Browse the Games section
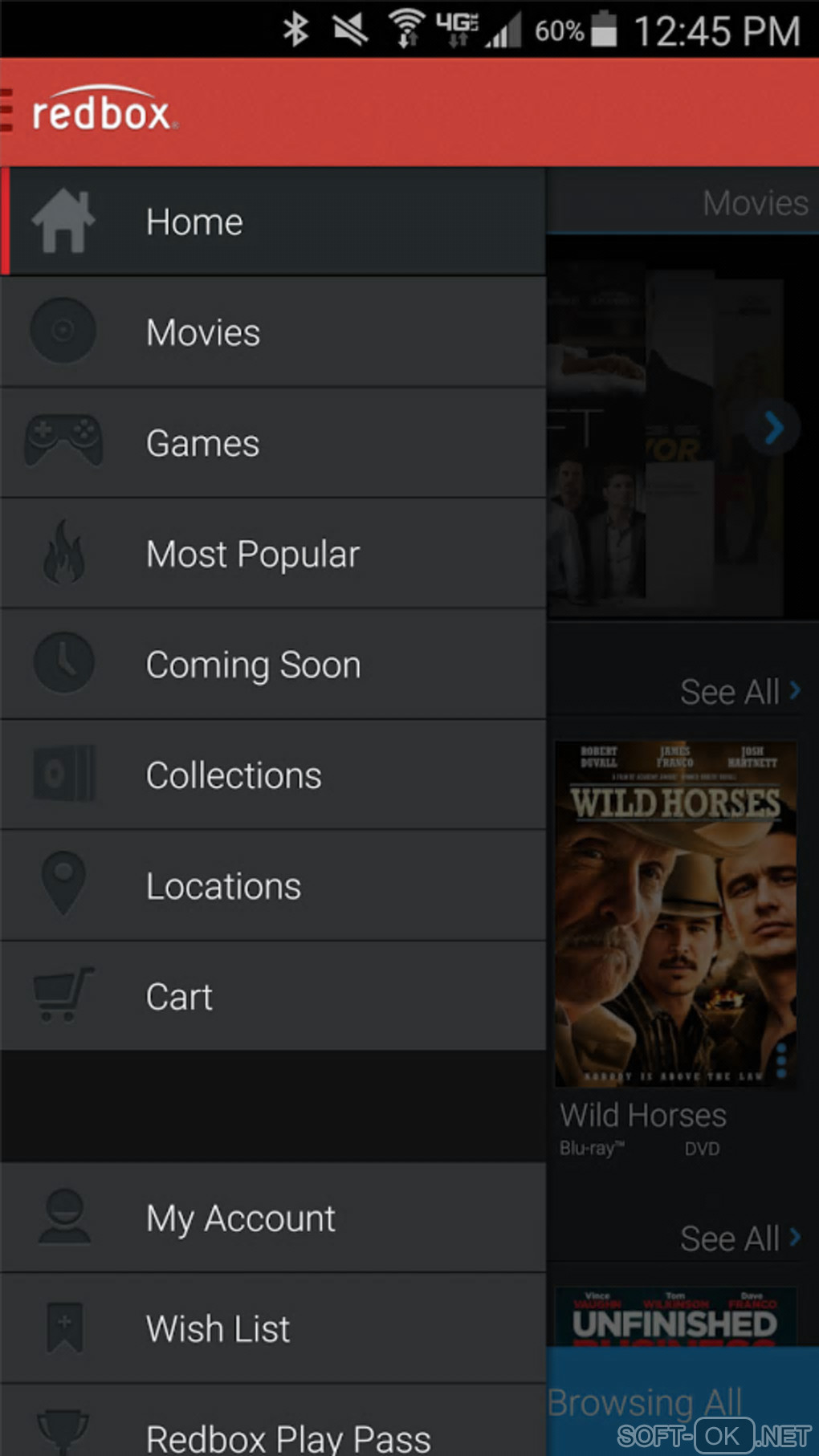 (273, 443)
